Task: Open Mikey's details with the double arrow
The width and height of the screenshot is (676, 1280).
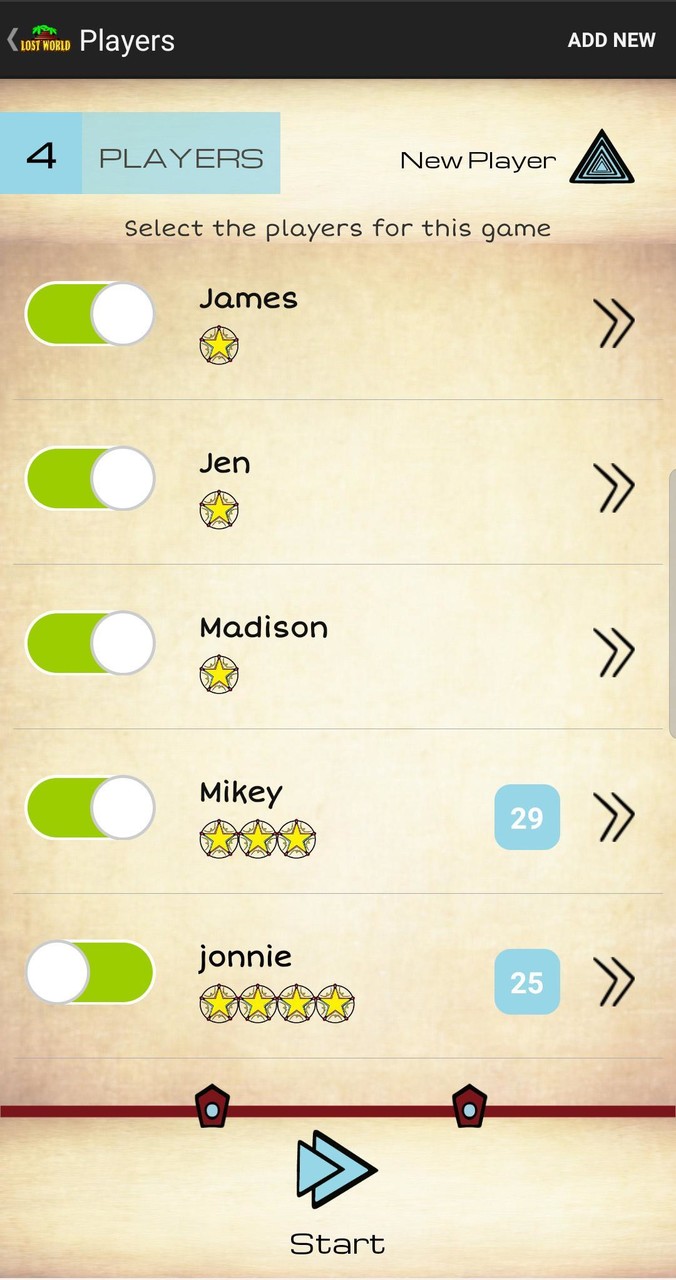Action: coord(614,817)
